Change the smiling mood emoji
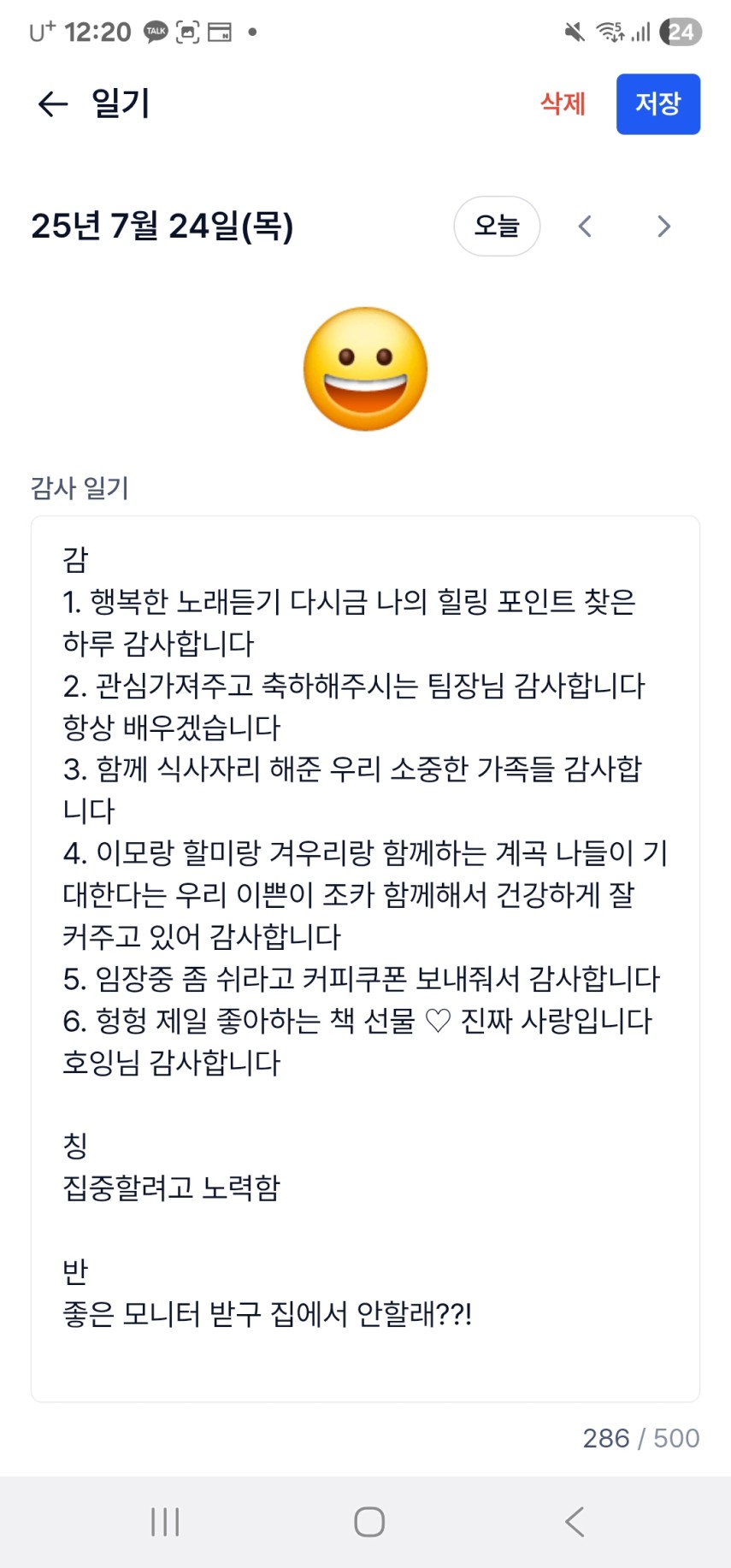This screenshot has width=731, height=1568. [366, 369]
